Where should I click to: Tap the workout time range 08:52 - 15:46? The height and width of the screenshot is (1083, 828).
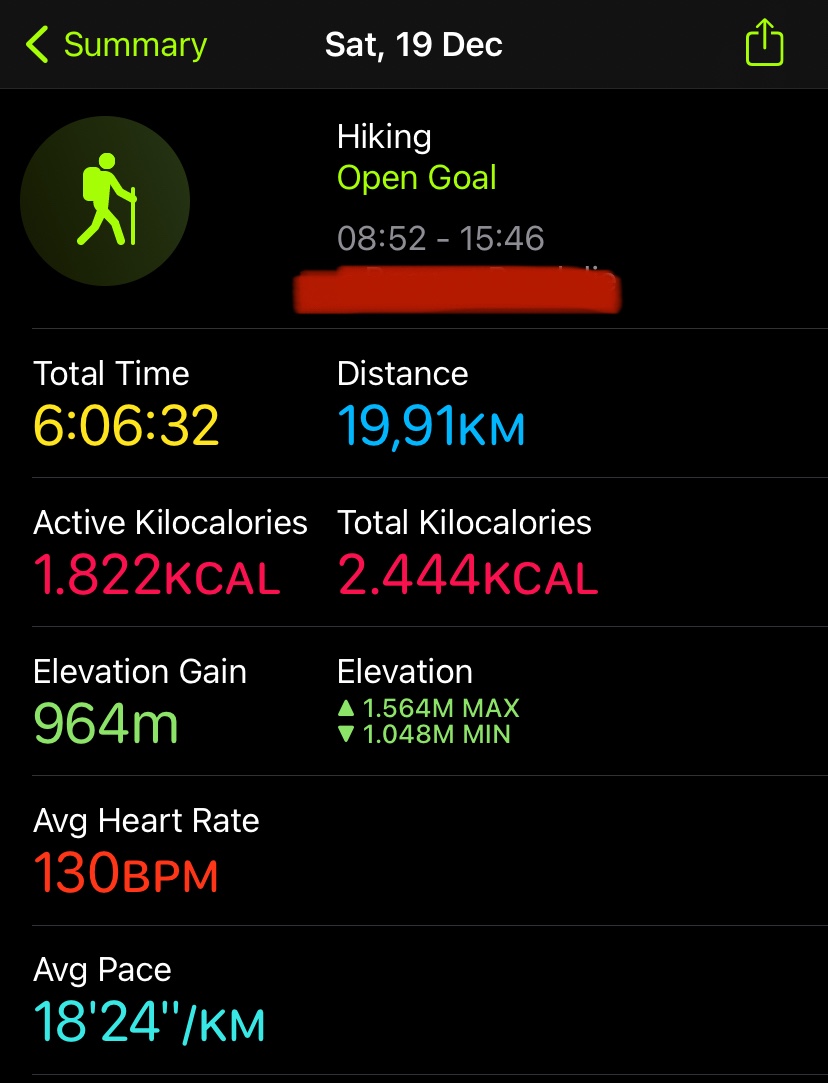tap(441, 239)
